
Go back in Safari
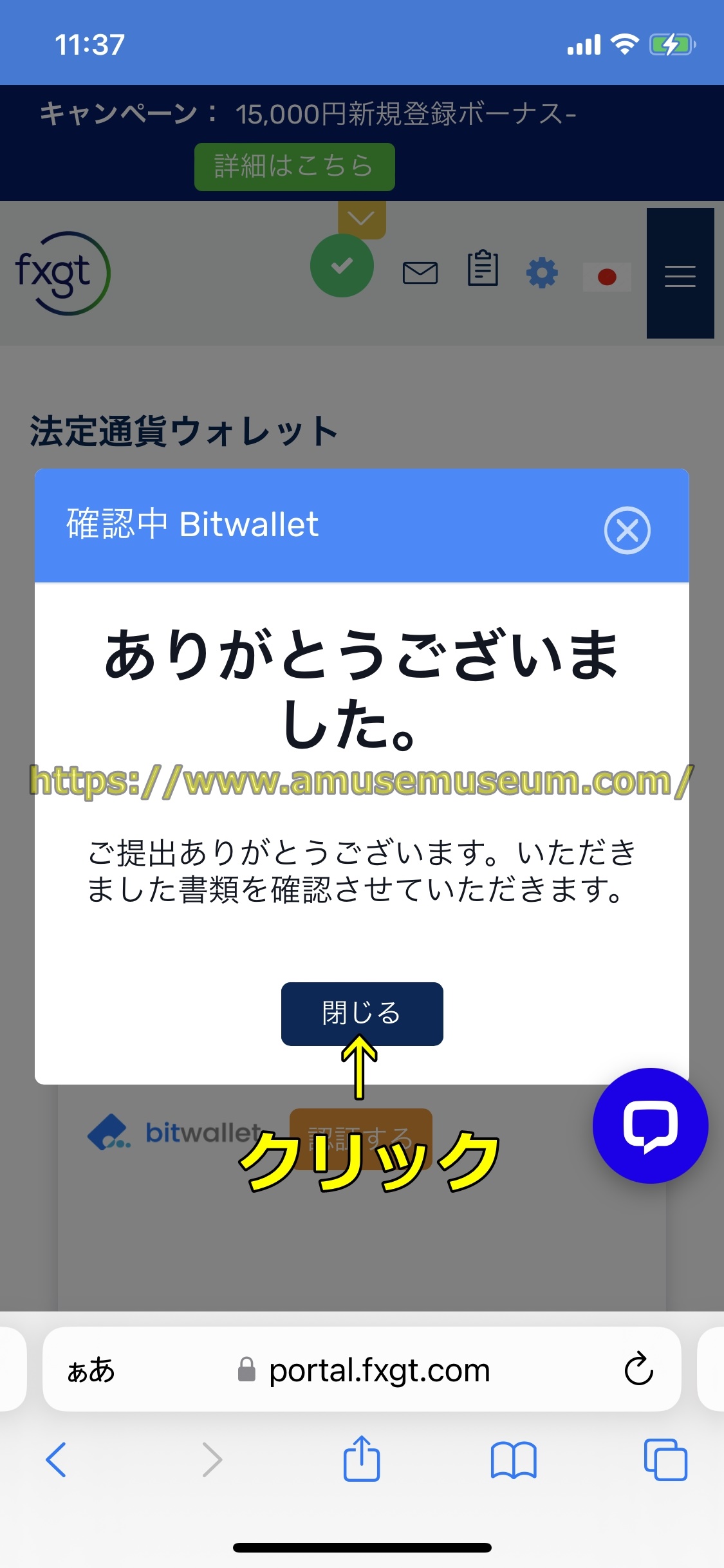point(56,1459)
